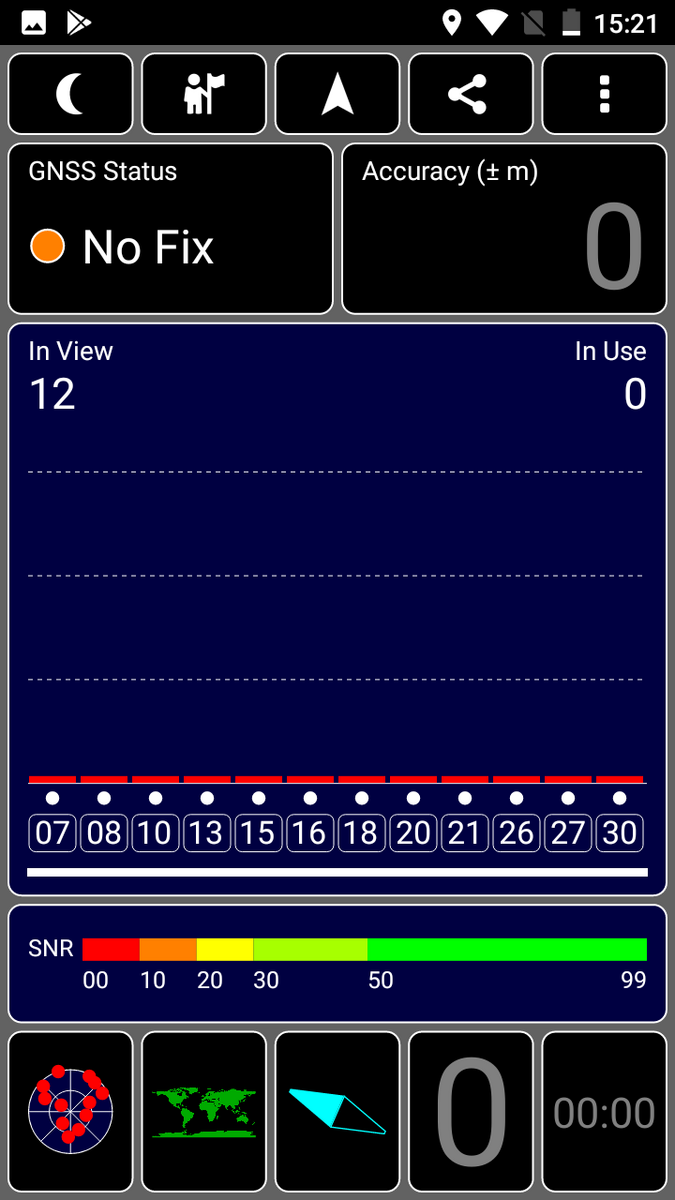Share the GNSS data
Screen dimensions: 675x1200
point(470,94)
